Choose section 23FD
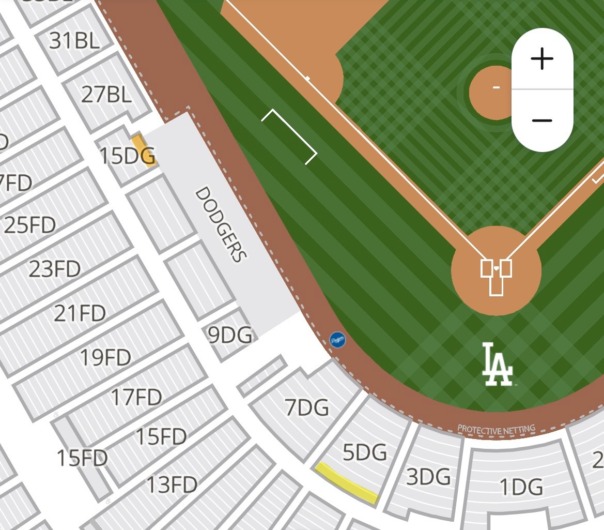Viewport: 604px width, 530px height. [x=54, y=269]
